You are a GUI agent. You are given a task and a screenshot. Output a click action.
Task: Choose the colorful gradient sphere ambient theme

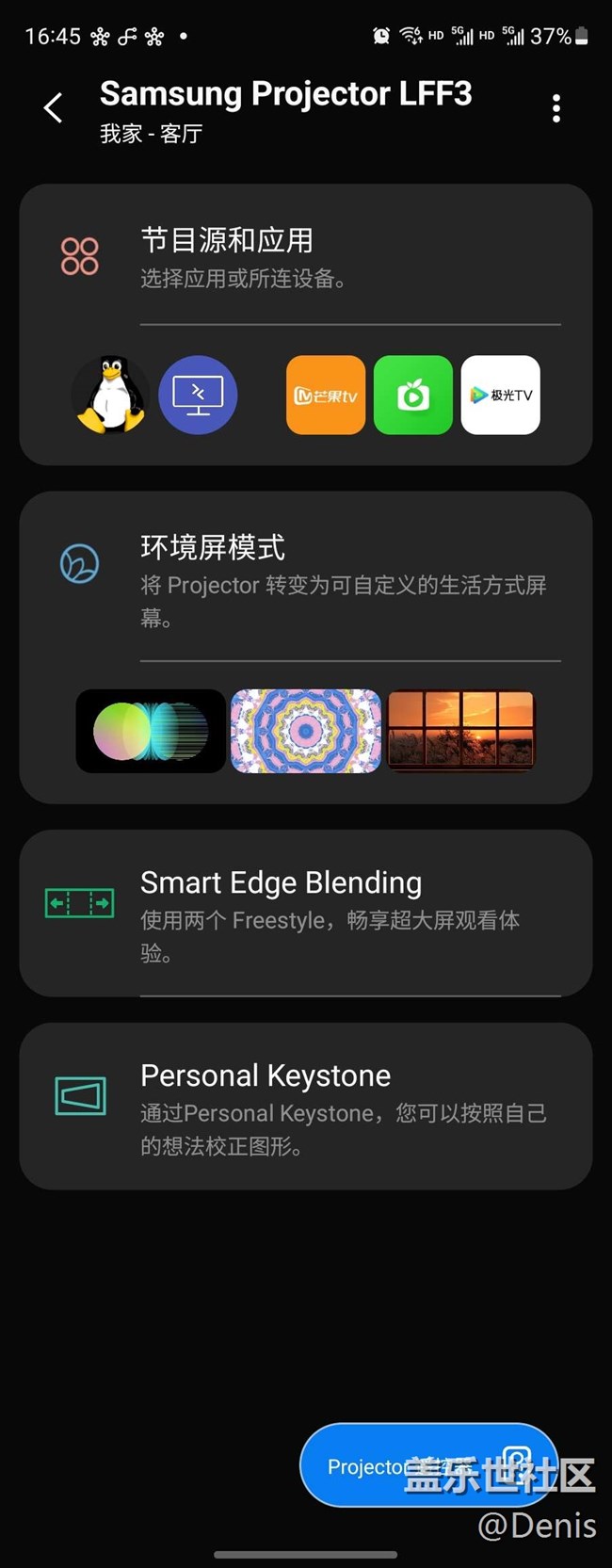tap(151, 732)
